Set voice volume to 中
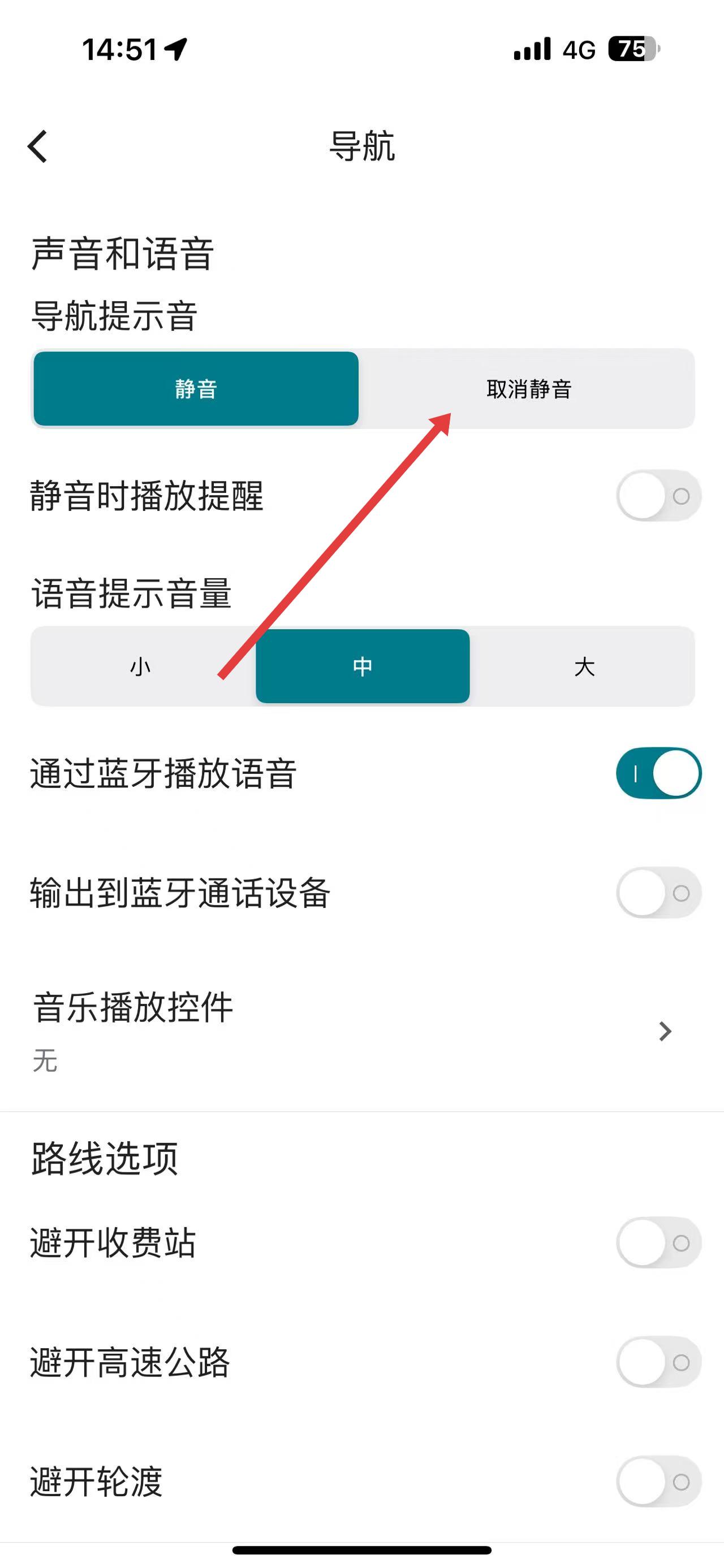Screen dimensions: 724x1568 point(363,666)
